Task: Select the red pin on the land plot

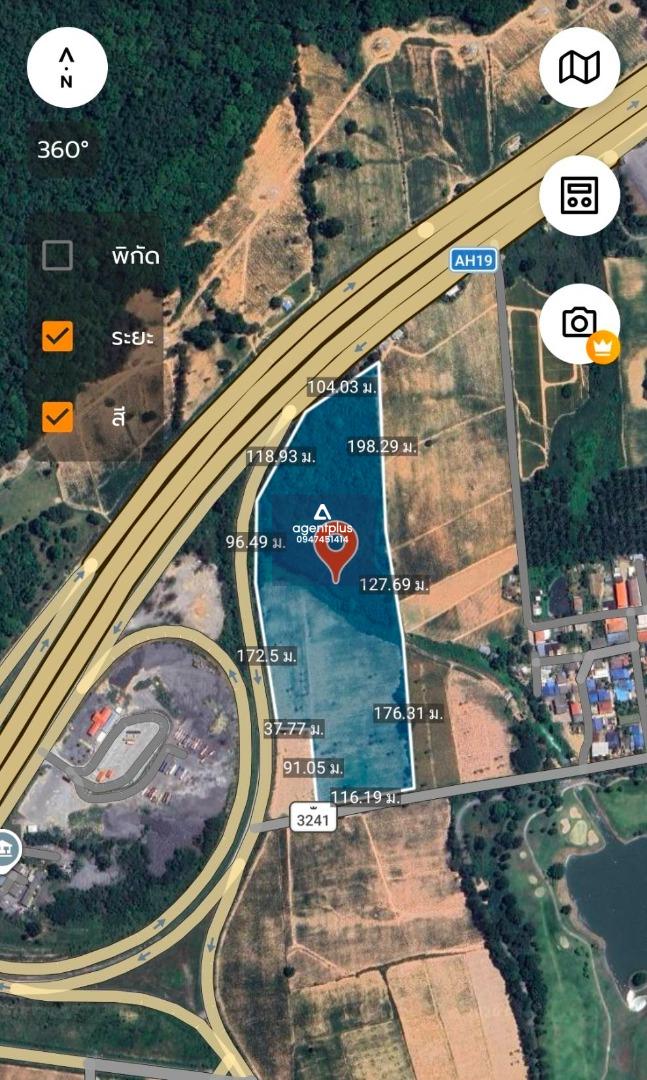Action: tap(336, 552)
